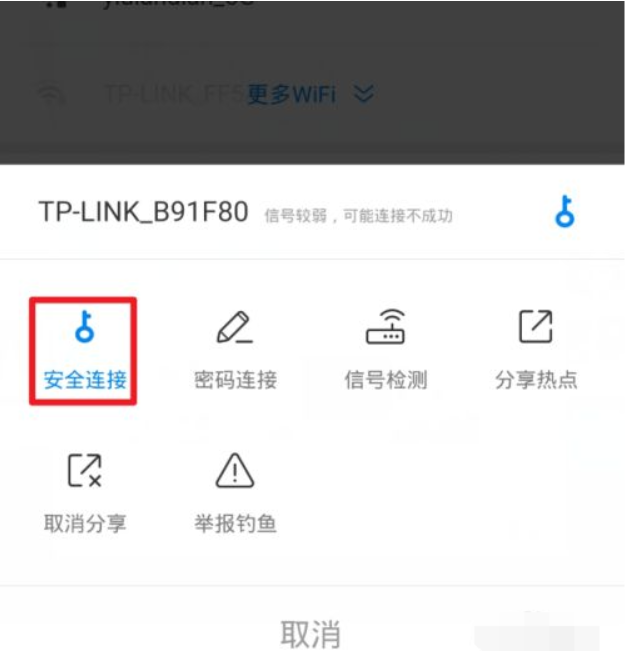The width and height of the screenshot is (625, 654).
Task: Run 信号检测 signal check
Action: [x=385, y=350]
